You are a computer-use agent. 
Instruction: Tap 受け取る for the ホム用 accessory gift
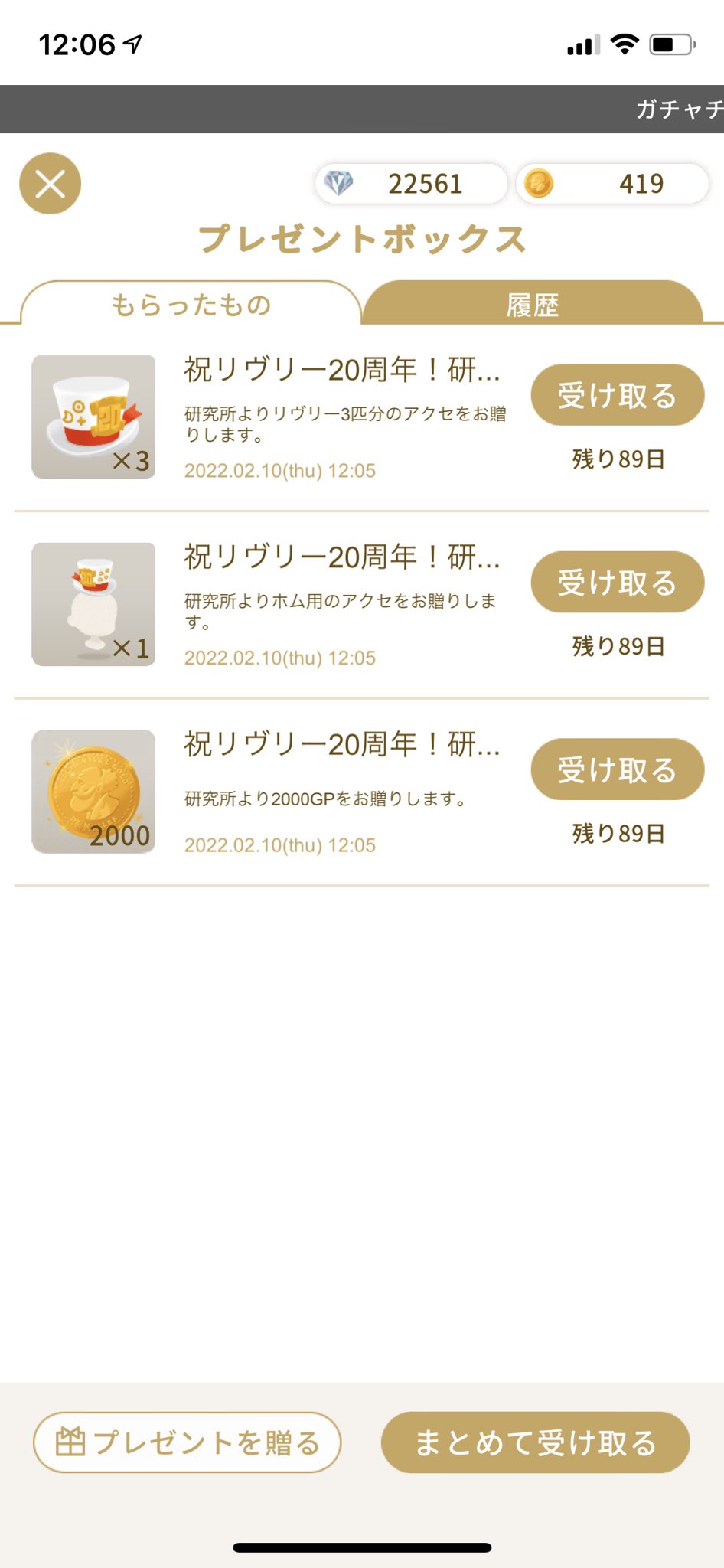tap(617, 583)
